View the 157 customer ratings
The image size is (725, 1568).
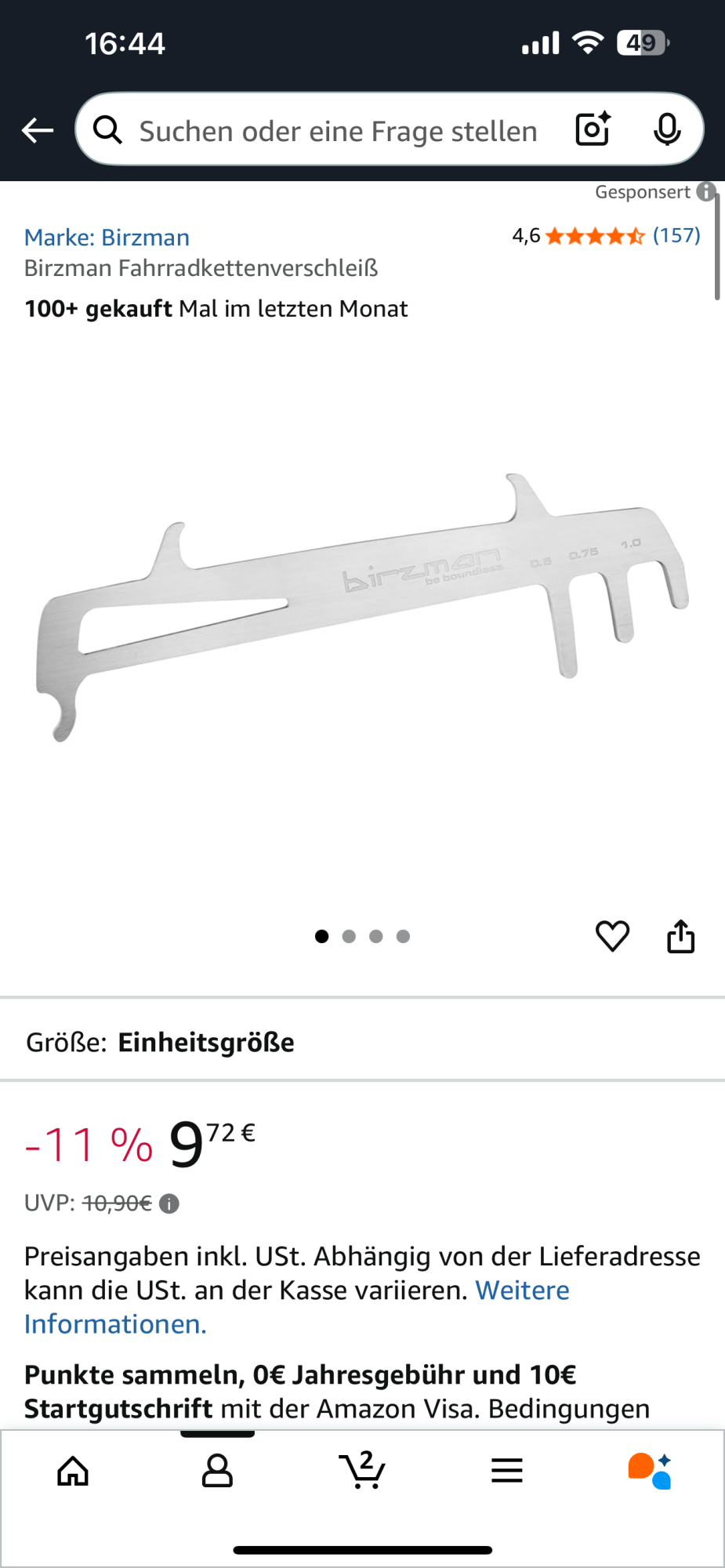click(x=676, y=235)
